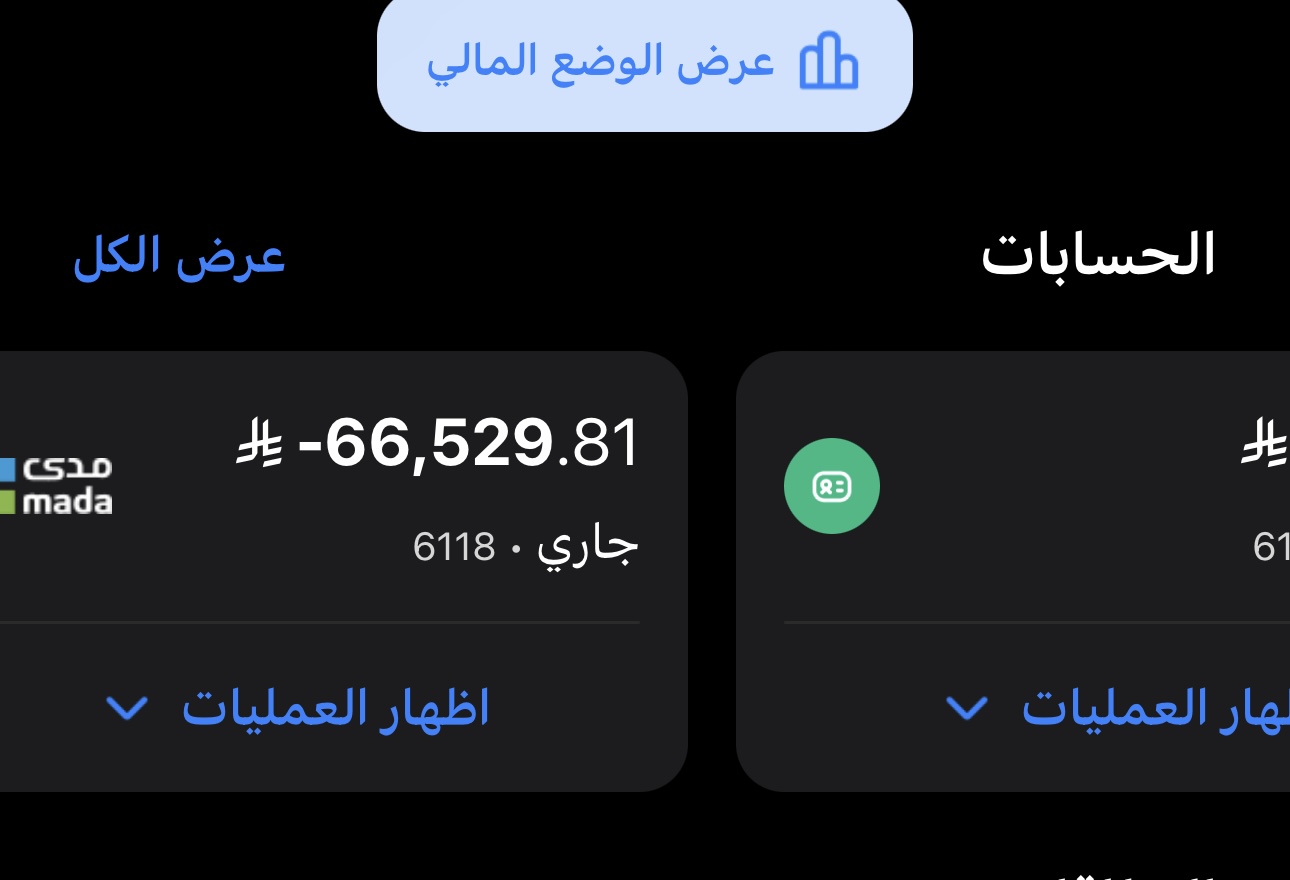The width and height of the screenshot is (1290, 880).
Task: Tap عرض الكل to view all accounts
Action: coord(179,256)
